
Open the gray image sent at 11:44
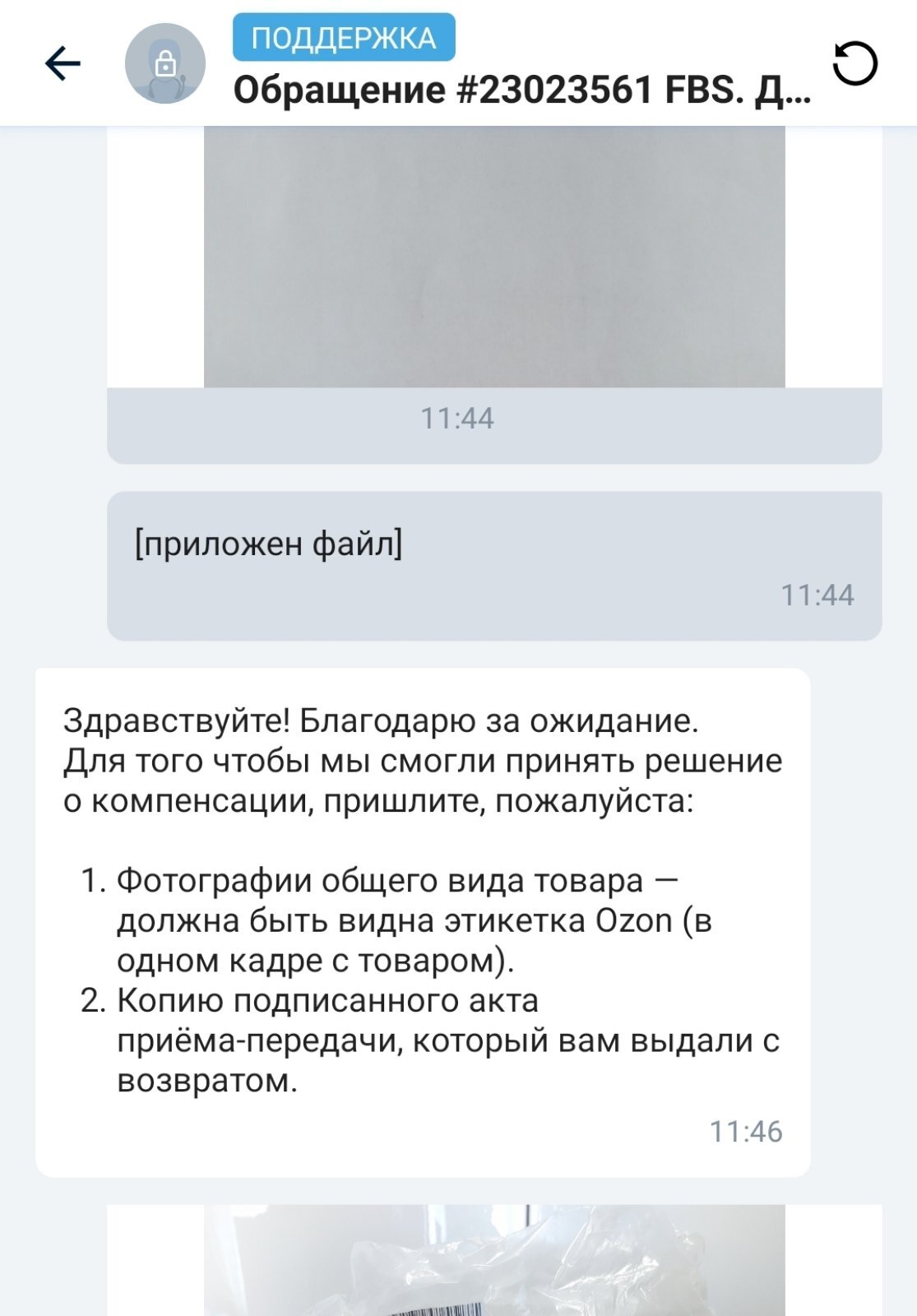[x=494, y=256]
